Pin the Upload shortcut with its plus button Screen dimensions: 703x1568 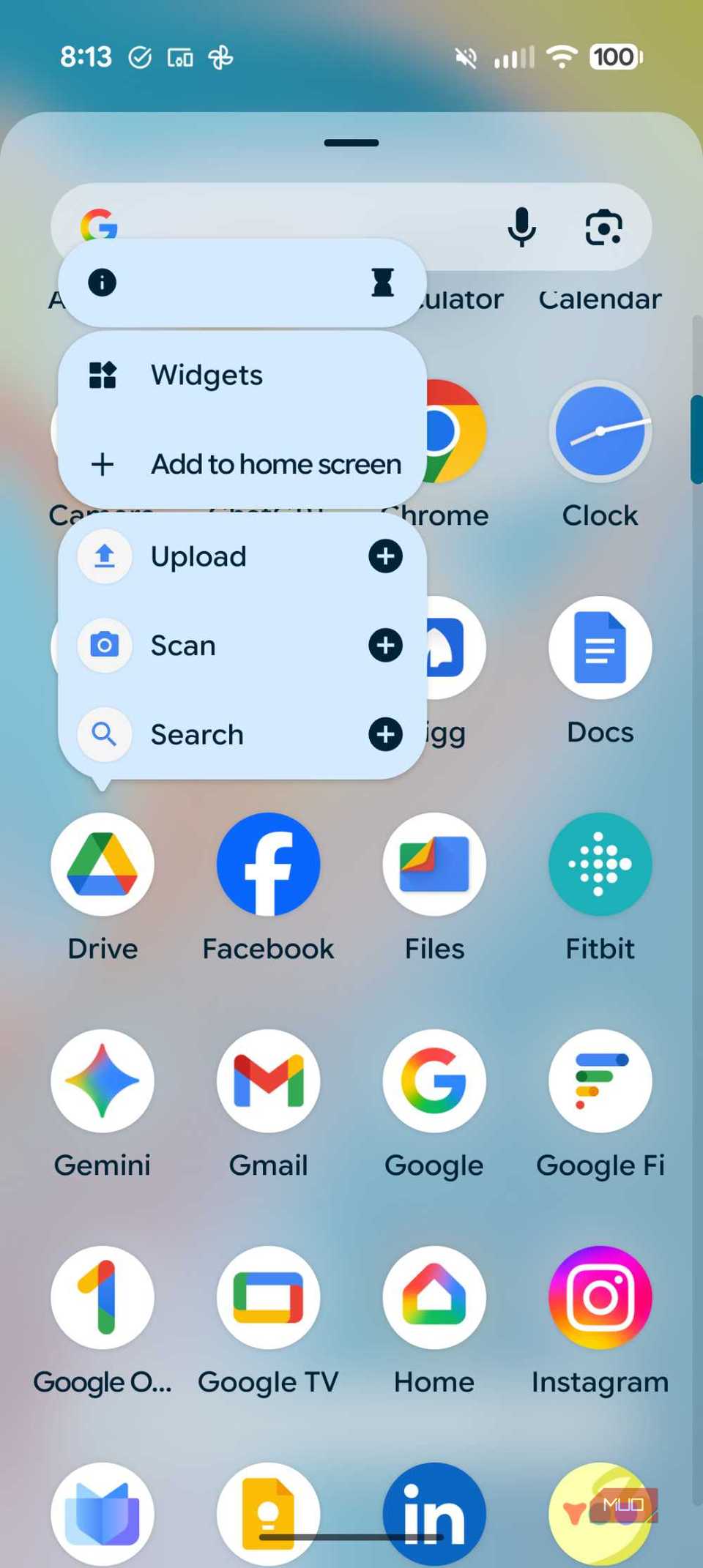click(386, 556)
